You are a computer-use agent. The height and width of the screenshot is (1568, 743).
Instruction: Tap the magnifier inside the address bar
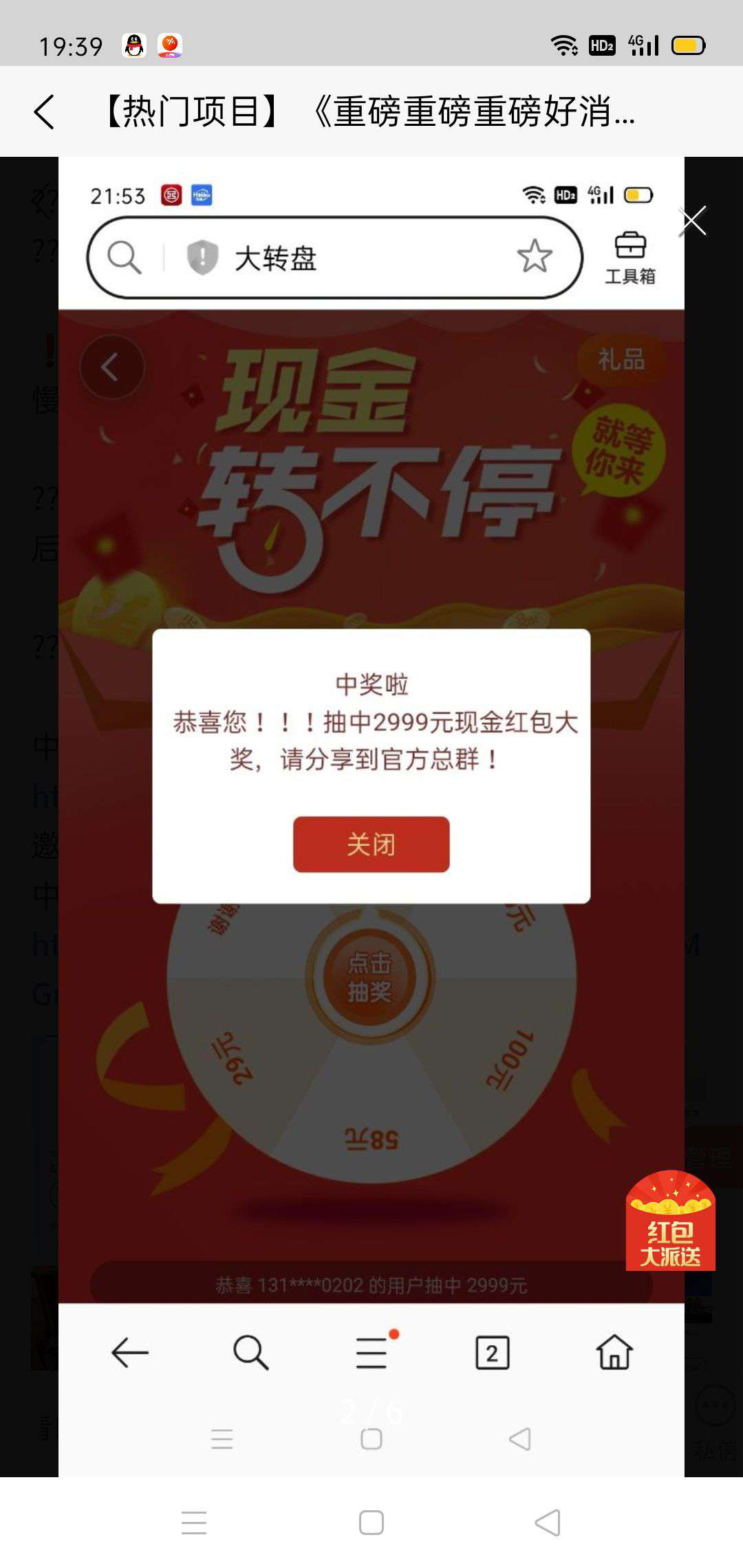point(124,258)
